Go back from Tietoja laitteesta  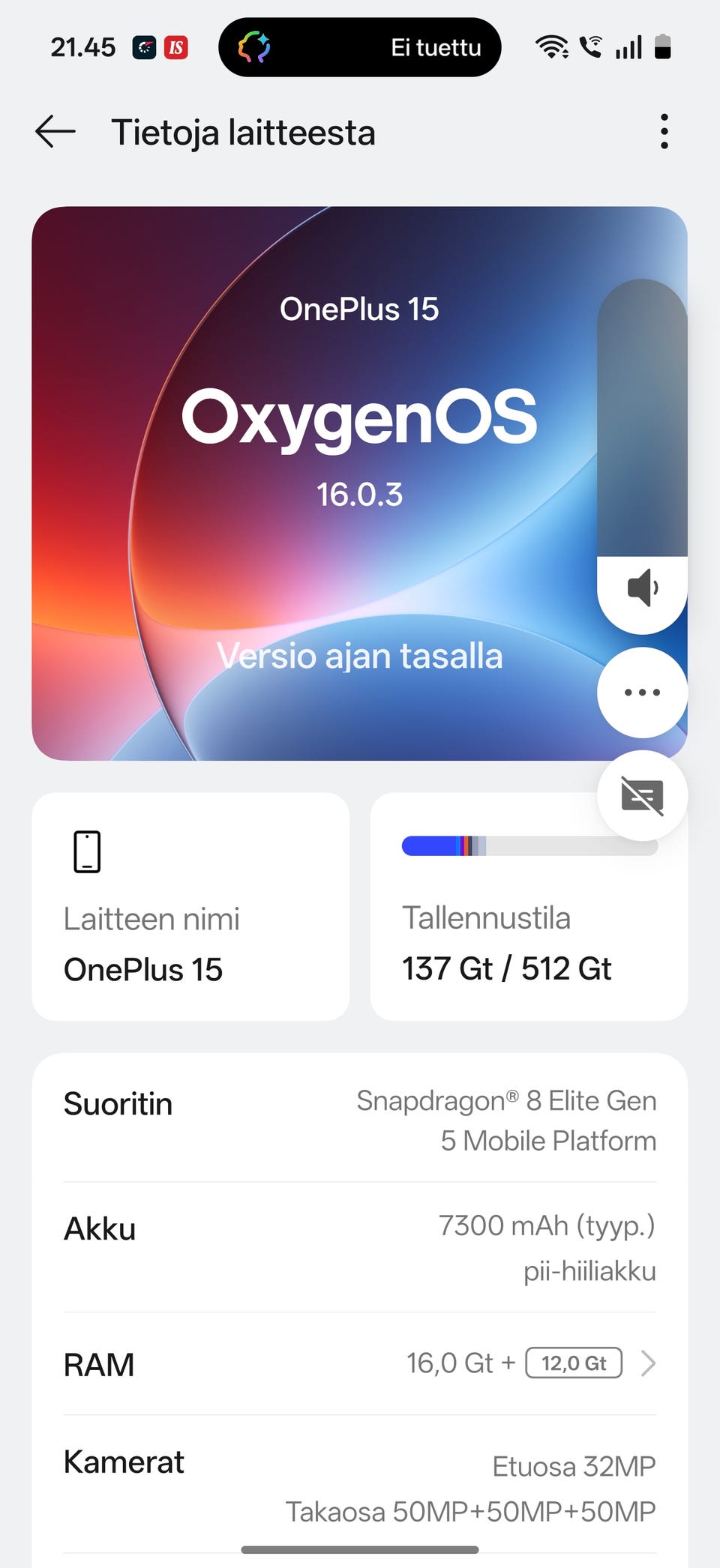(x=55, y=132)
